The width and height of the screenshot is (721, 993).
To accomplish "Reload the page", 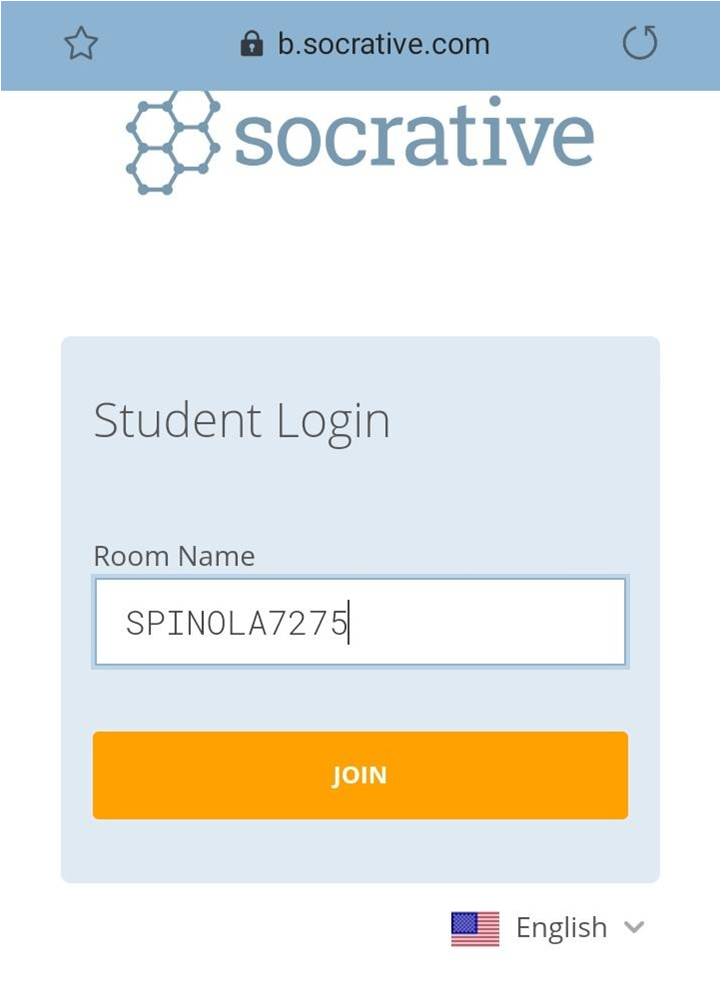I will (640, 44).
